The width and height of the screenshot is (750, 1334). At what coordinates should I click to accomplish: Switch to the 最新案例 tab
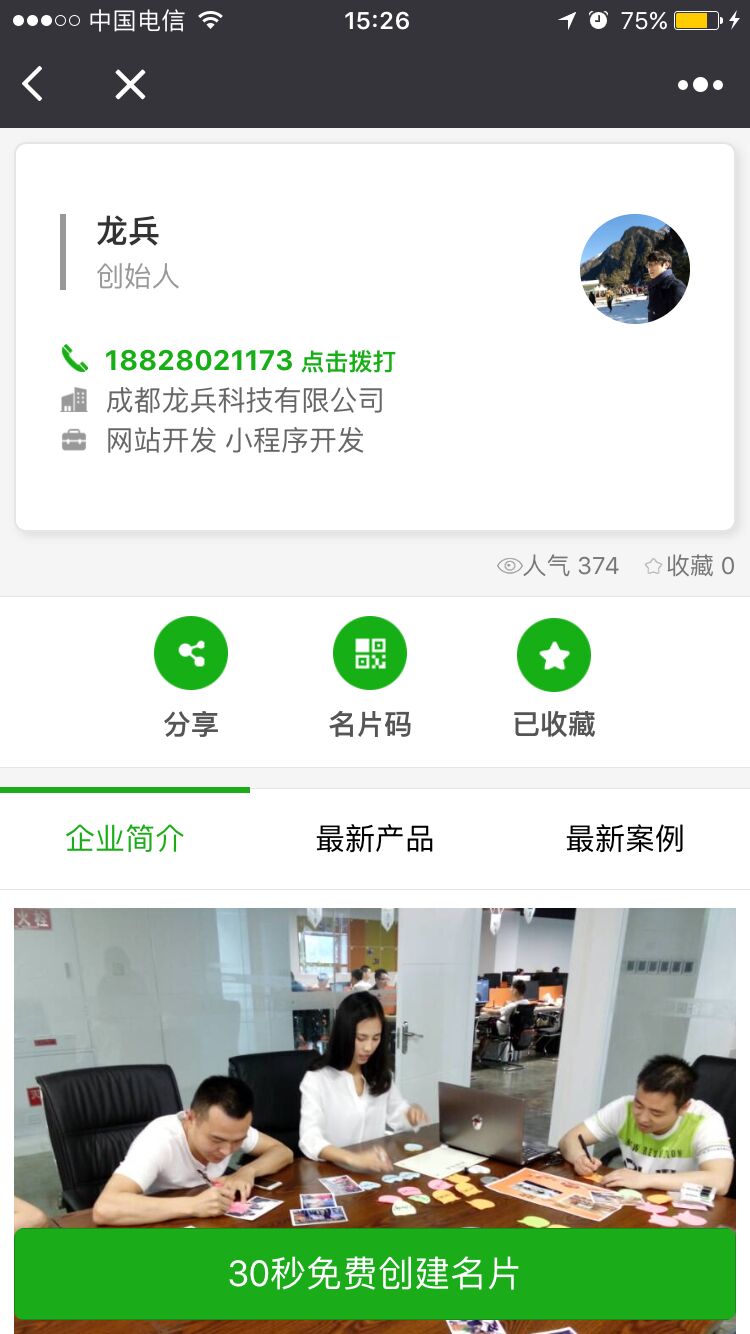pyautogui.click(x=625, y=839)
